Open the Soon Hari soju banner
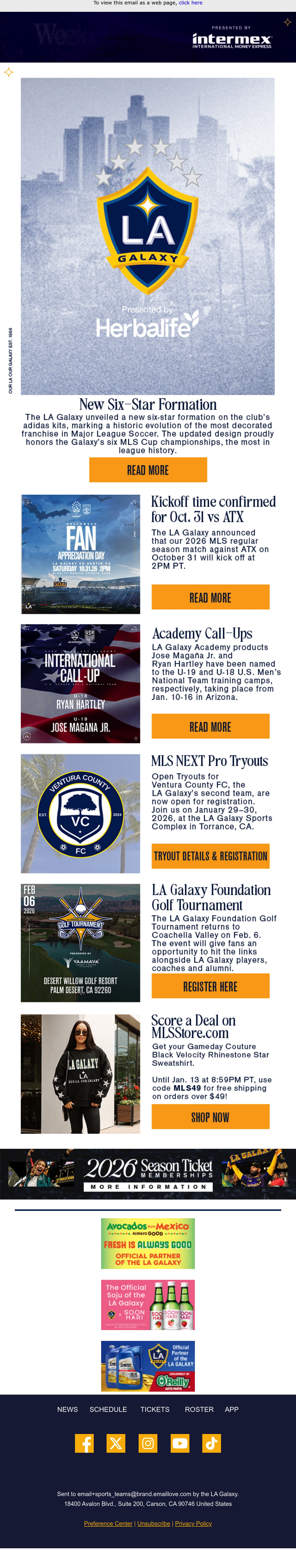The image size is (296, 1568). coord(148,1304)
